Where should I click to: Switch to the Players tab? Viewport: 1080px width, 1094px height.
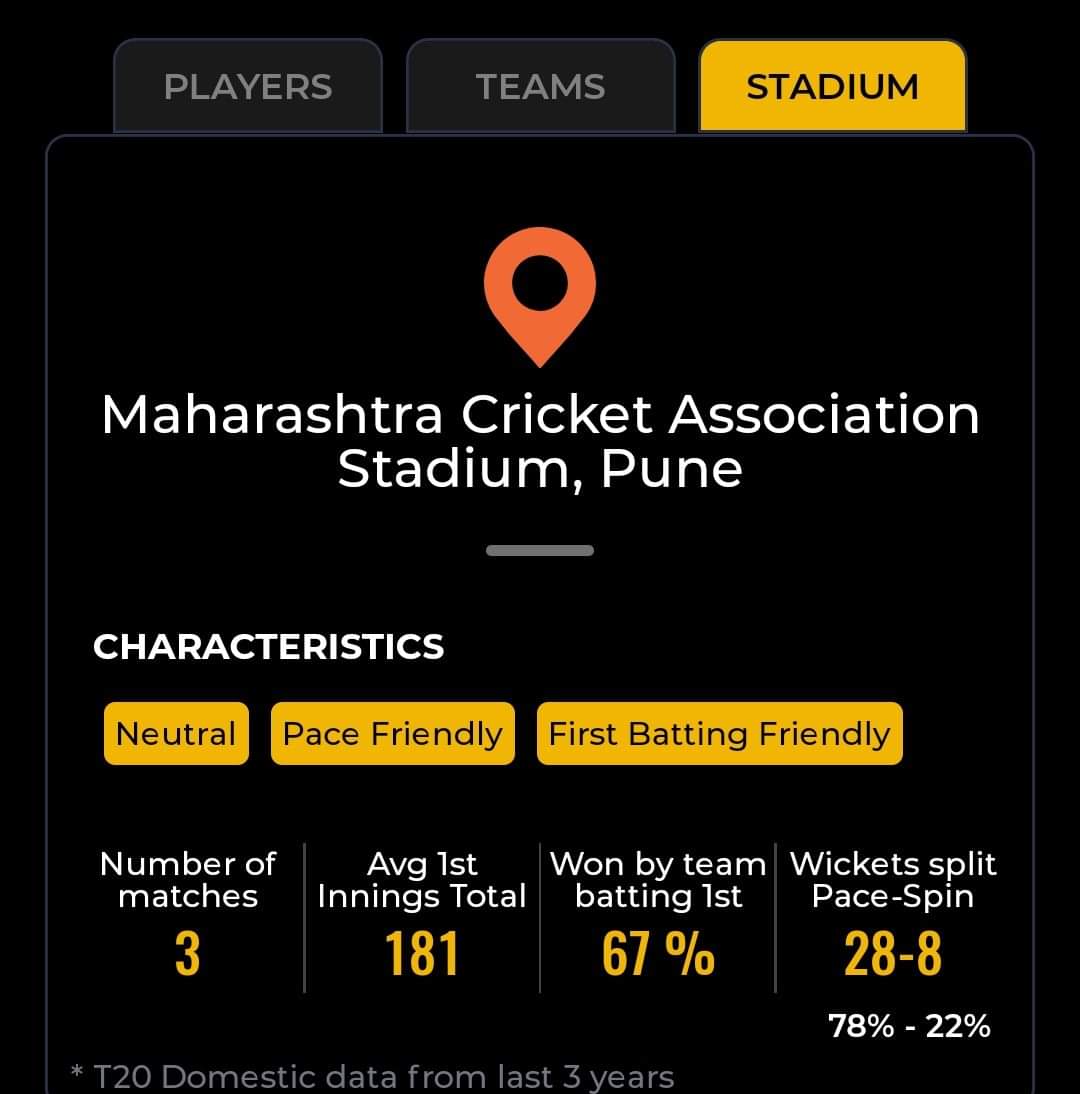(248, 87)
